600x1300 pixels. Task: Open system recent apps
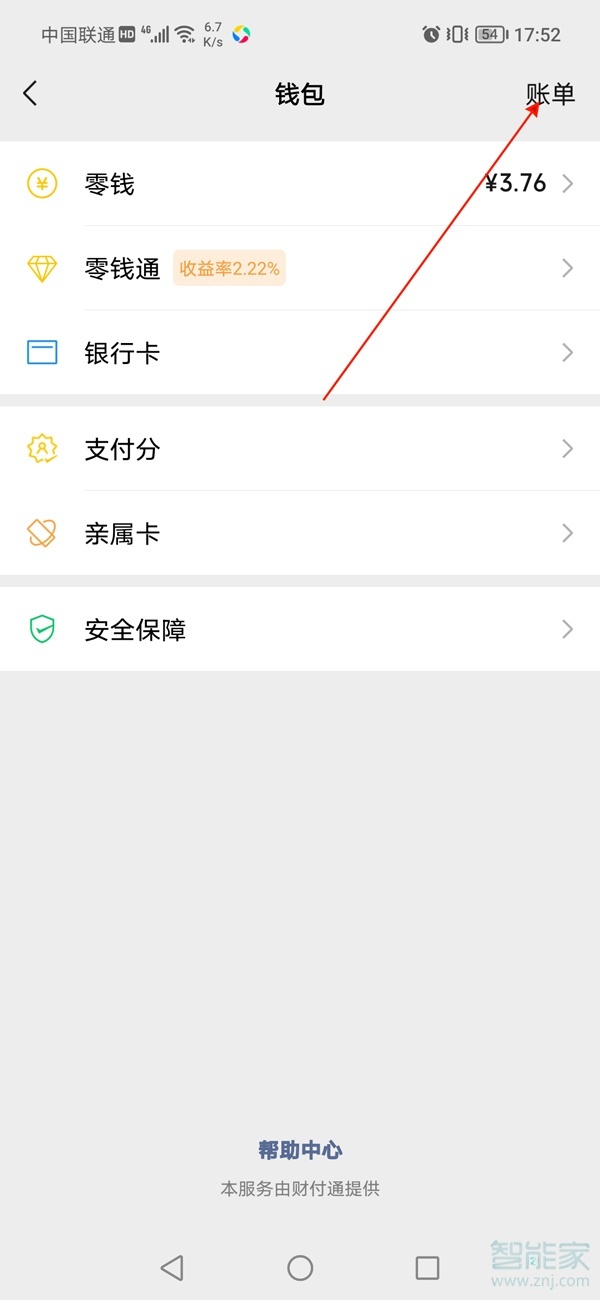click(427, 1268)
